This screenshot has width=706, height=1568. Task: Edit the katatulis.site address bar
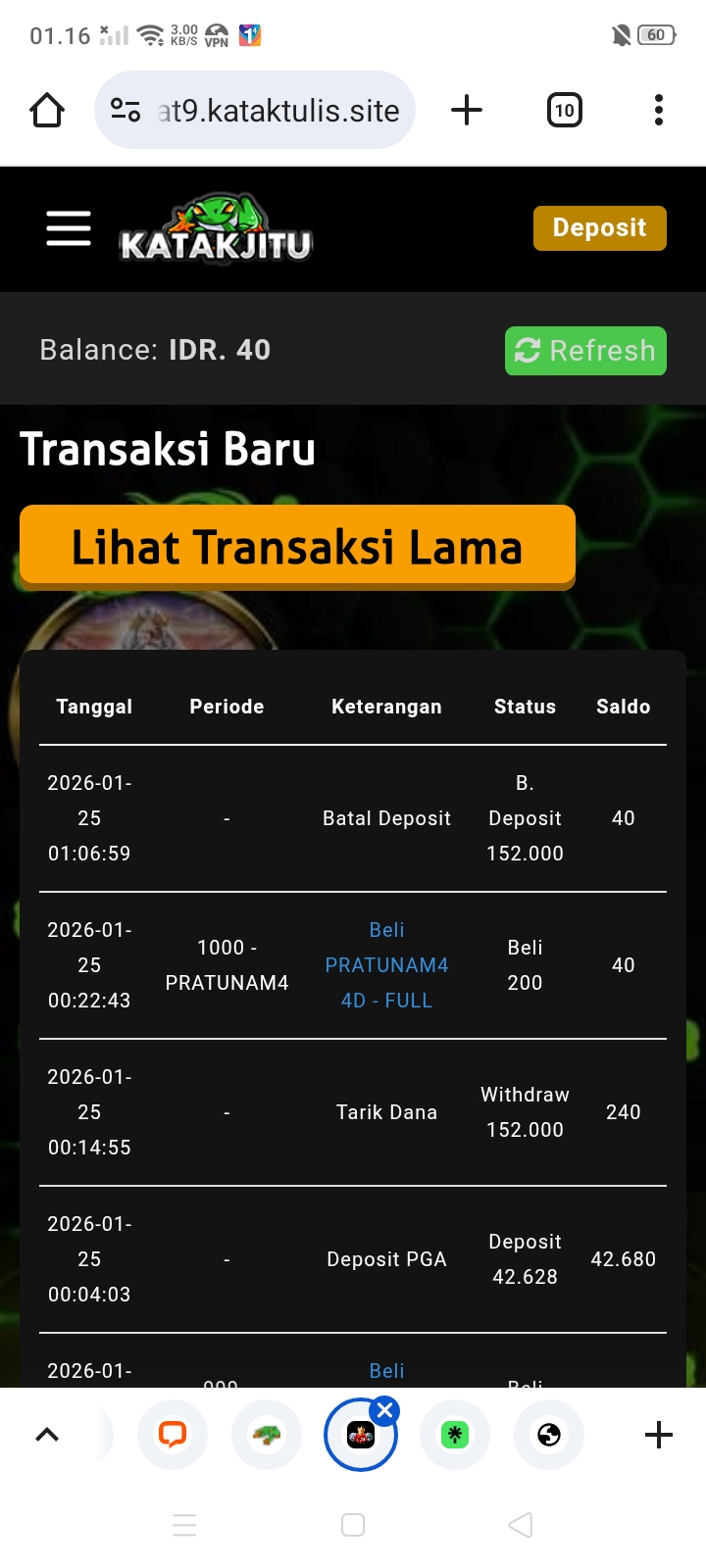(277, 111)
